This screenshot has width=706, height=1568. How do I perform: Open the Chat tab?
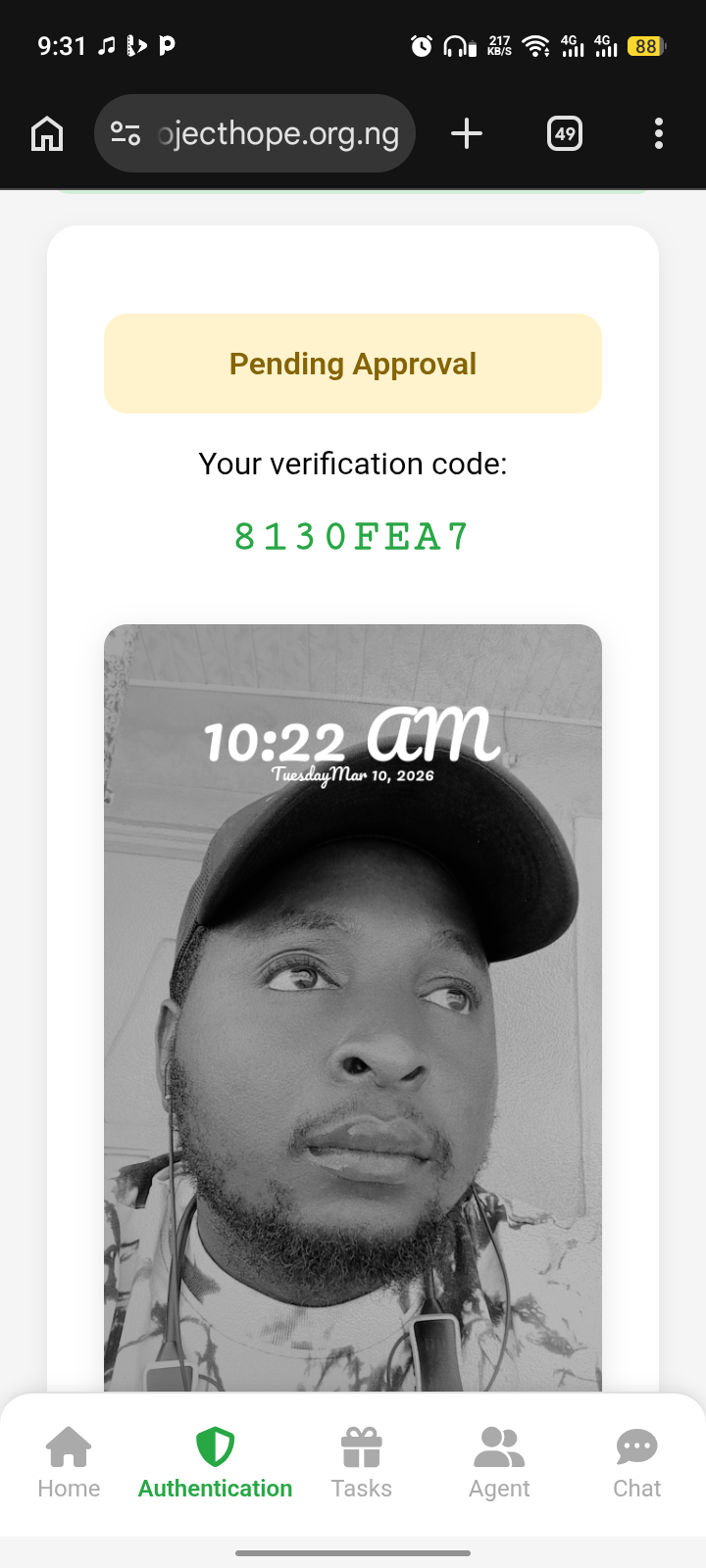tap(636, 1463)
